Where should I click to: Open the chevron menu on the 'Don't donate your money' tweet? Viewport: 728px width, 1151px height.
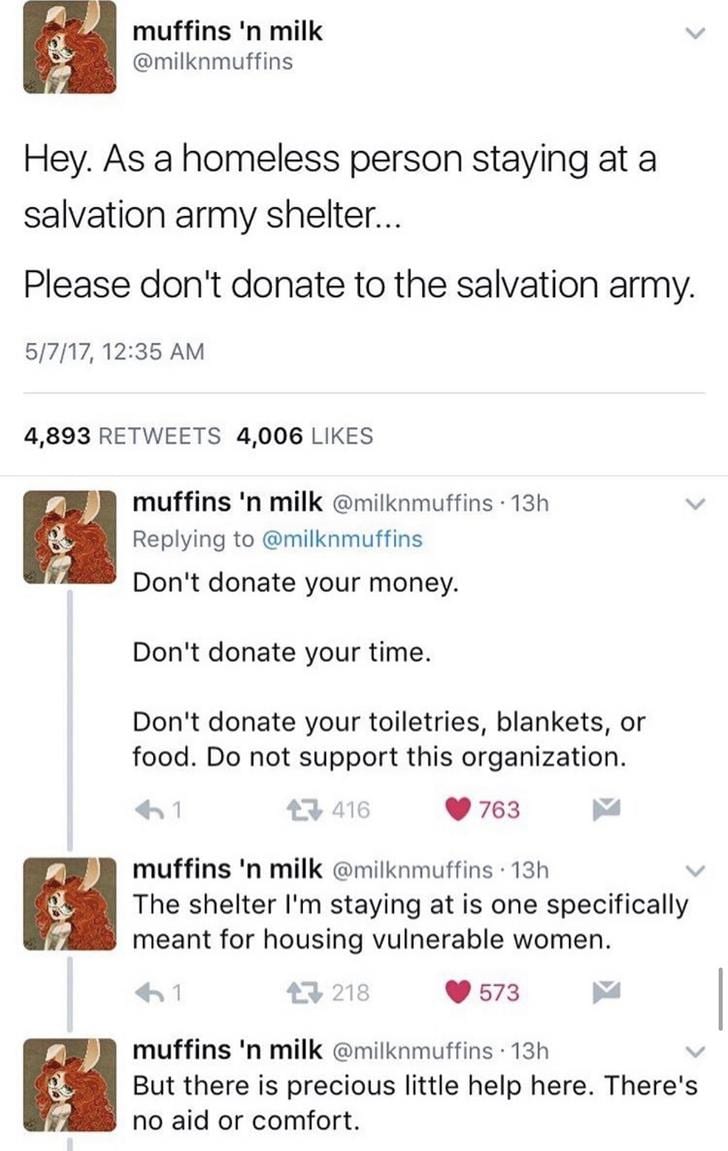(698, 504)
